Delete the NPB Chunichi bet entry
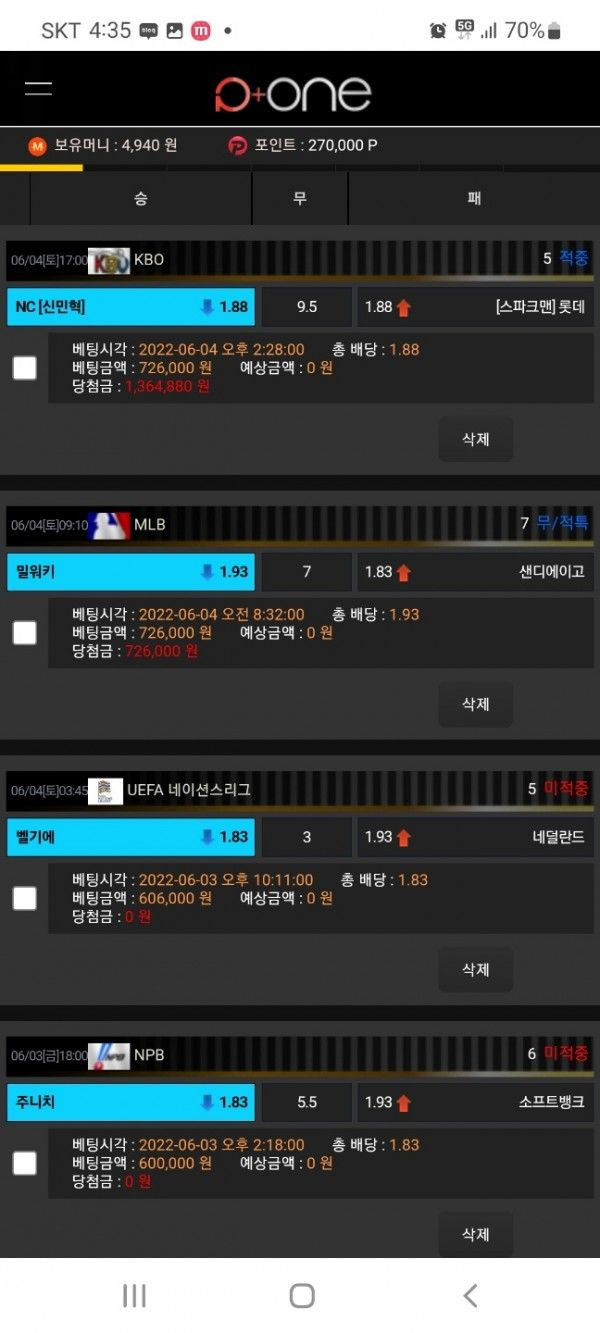The width and height of the screenshot is (600, 1333). pyautogui.click(x=475, y=1234)
